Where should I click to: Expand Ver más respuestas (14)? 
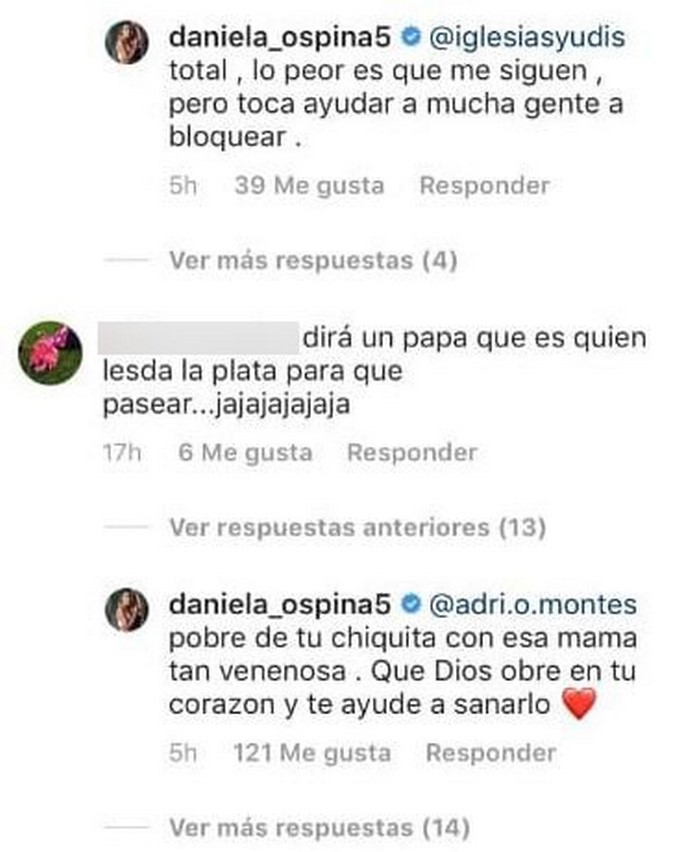coord(319,827)
